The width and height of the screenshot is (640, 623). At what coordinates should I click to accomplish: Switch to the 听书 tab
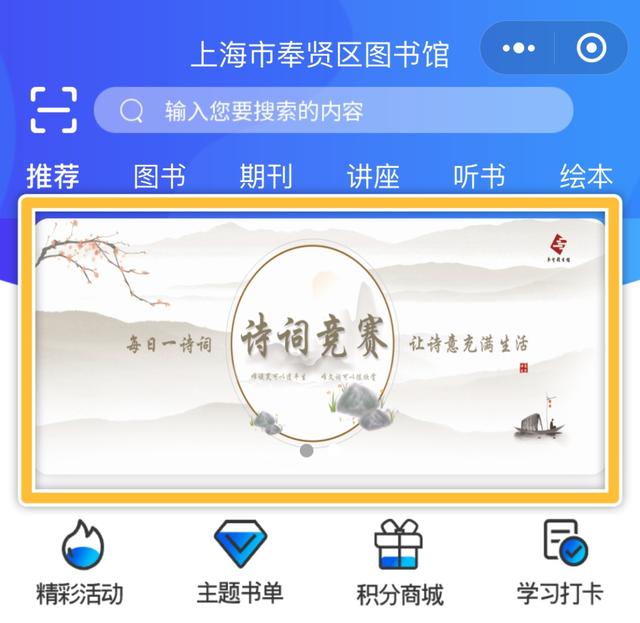479,177
